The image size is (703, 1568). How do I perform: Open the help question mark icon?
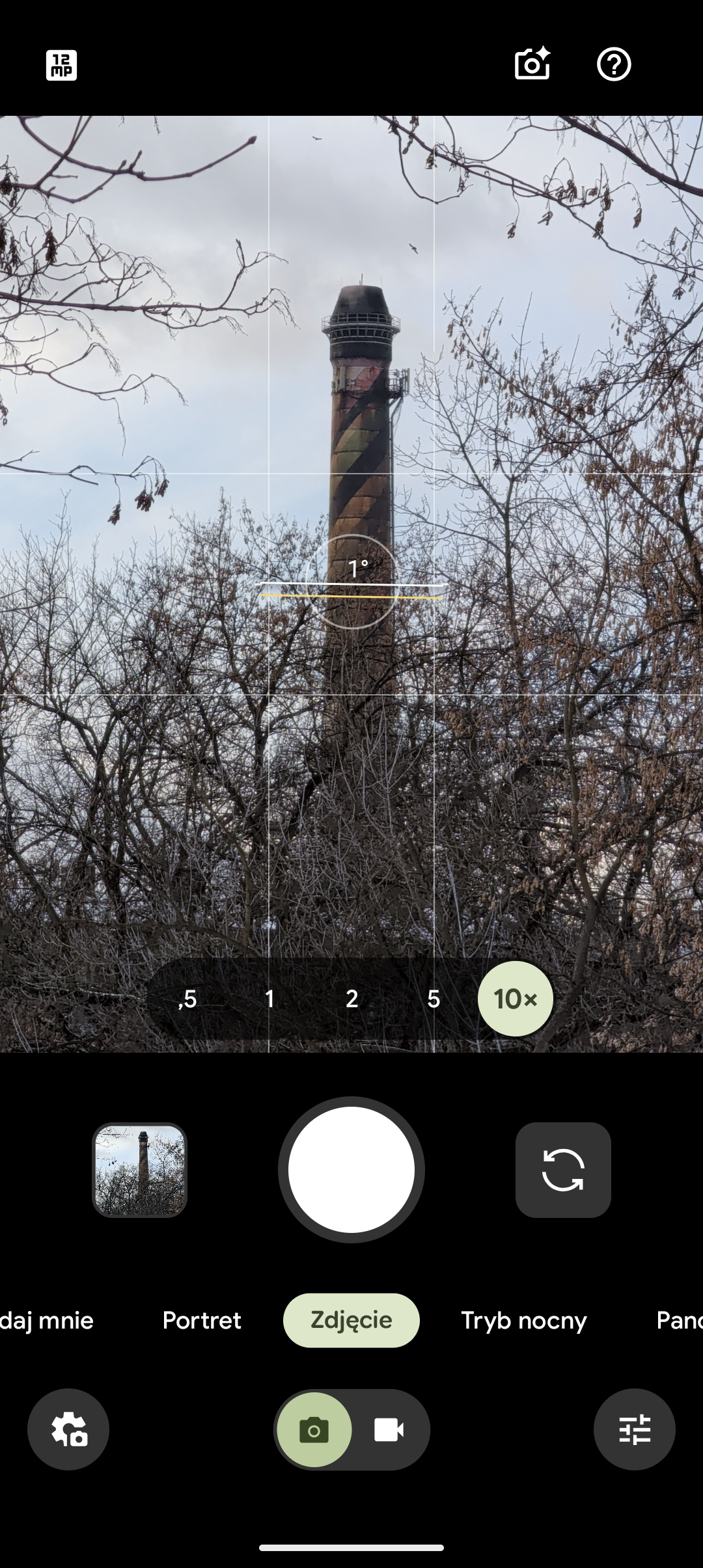coord(613,64)
